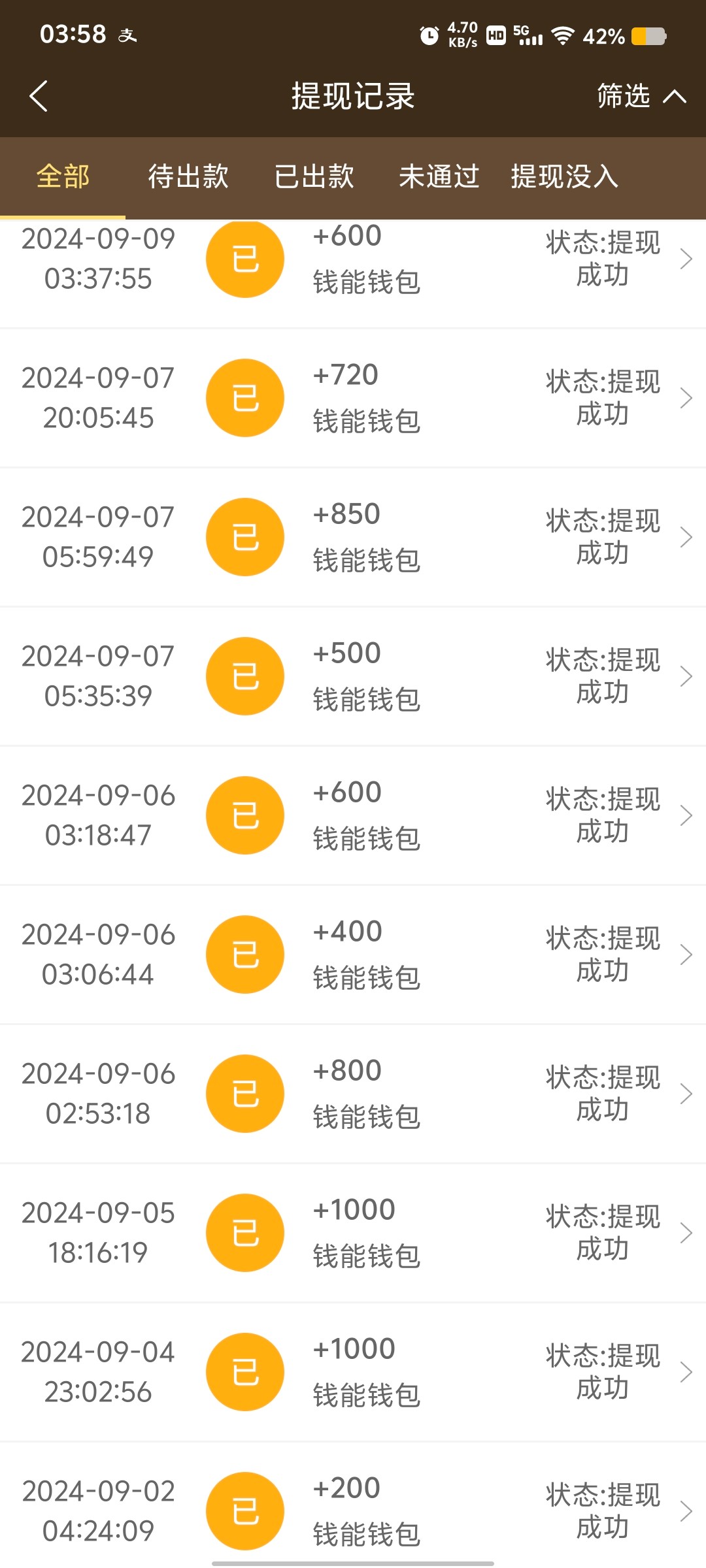
Task: Switch to the 全部 tab
Action: [x=63, y=176]
